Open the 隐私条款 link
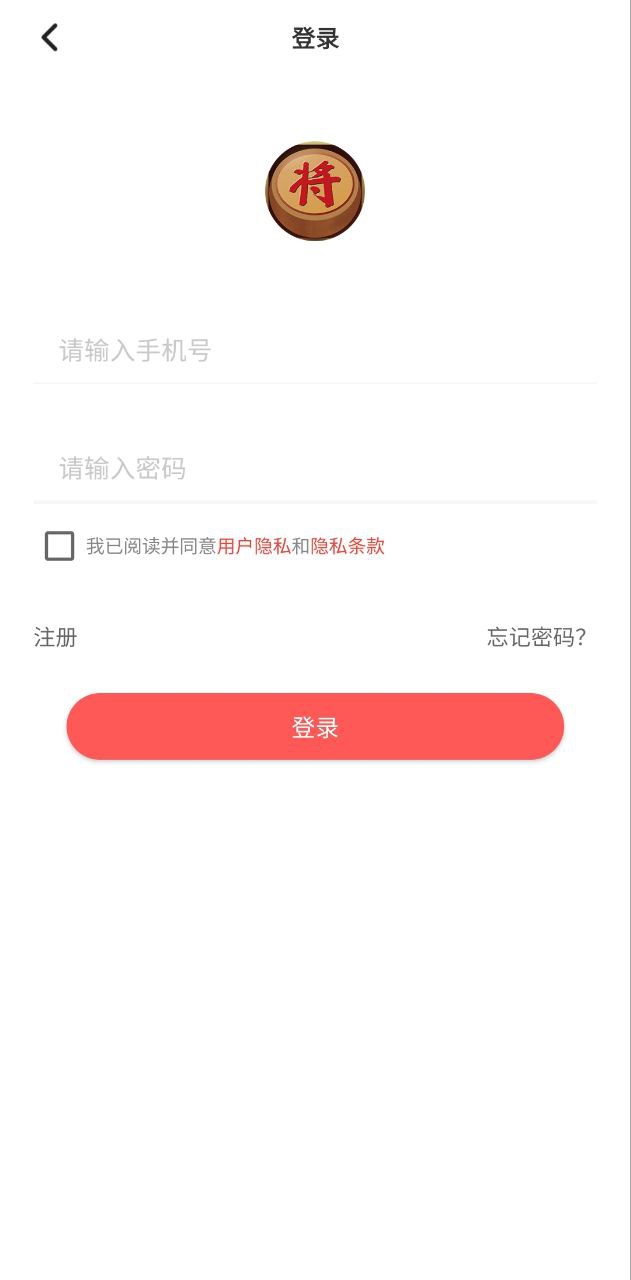 click(x=347, y=546)
